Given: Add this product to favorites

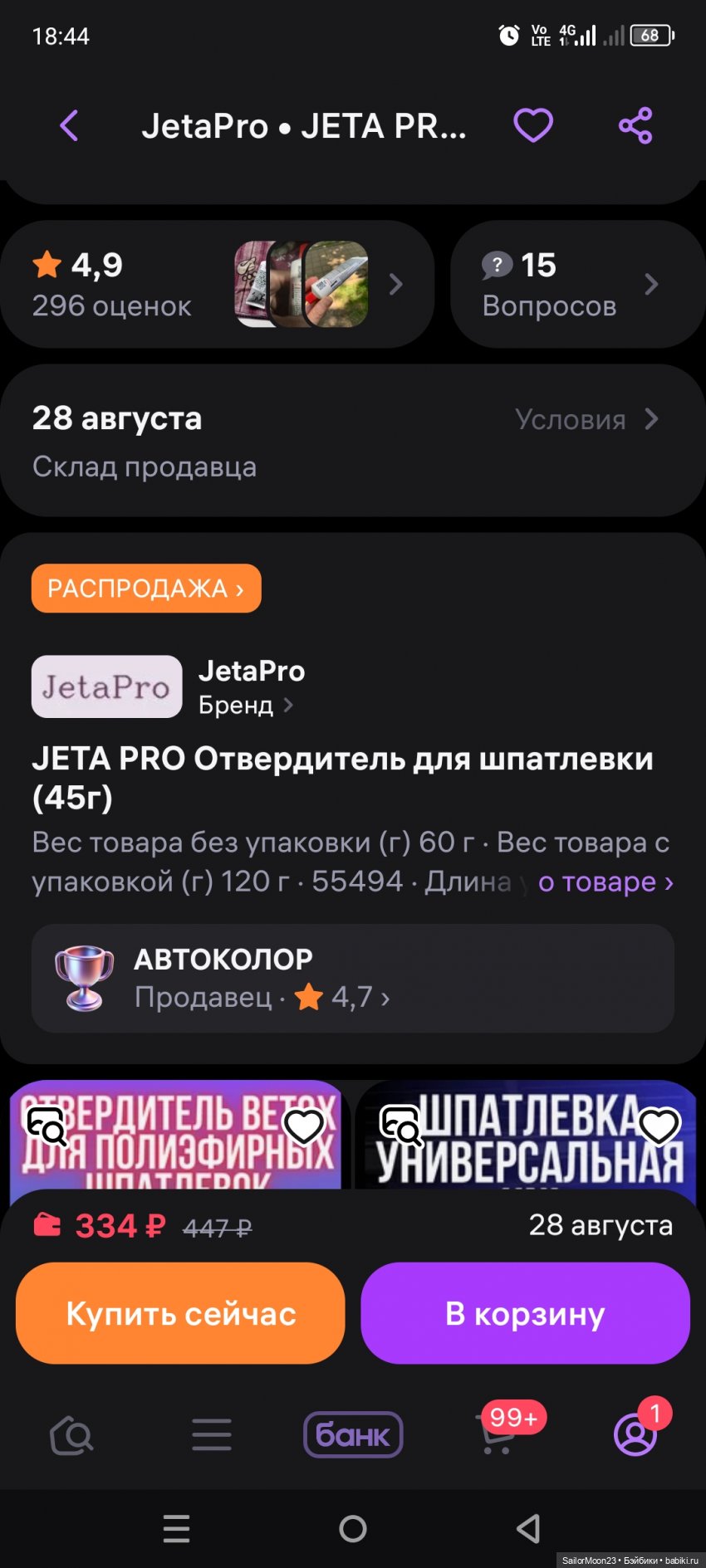Looking at the screenshot, I should [x=532, y=126].
